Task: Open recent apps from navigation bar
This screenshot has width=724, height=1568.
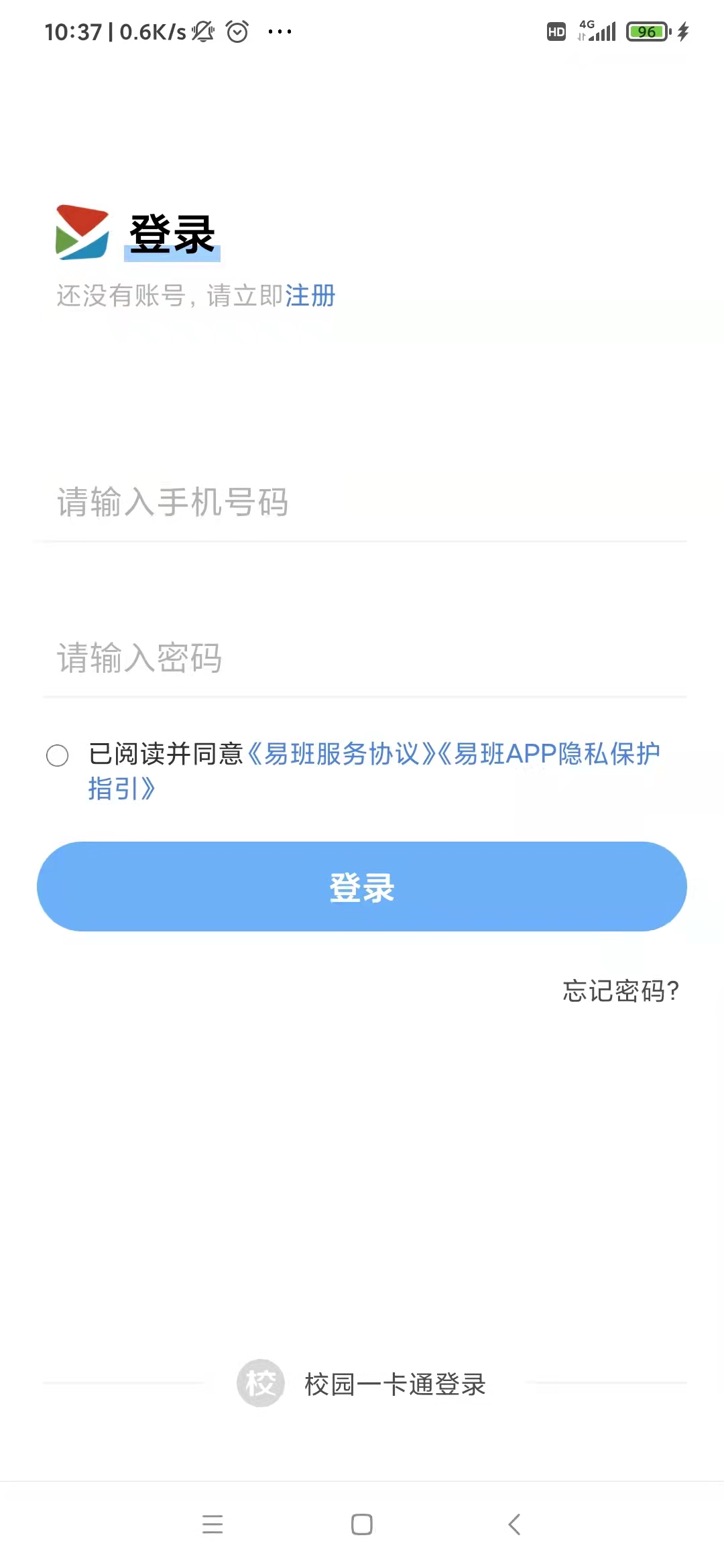Action: click(213, 1524)
